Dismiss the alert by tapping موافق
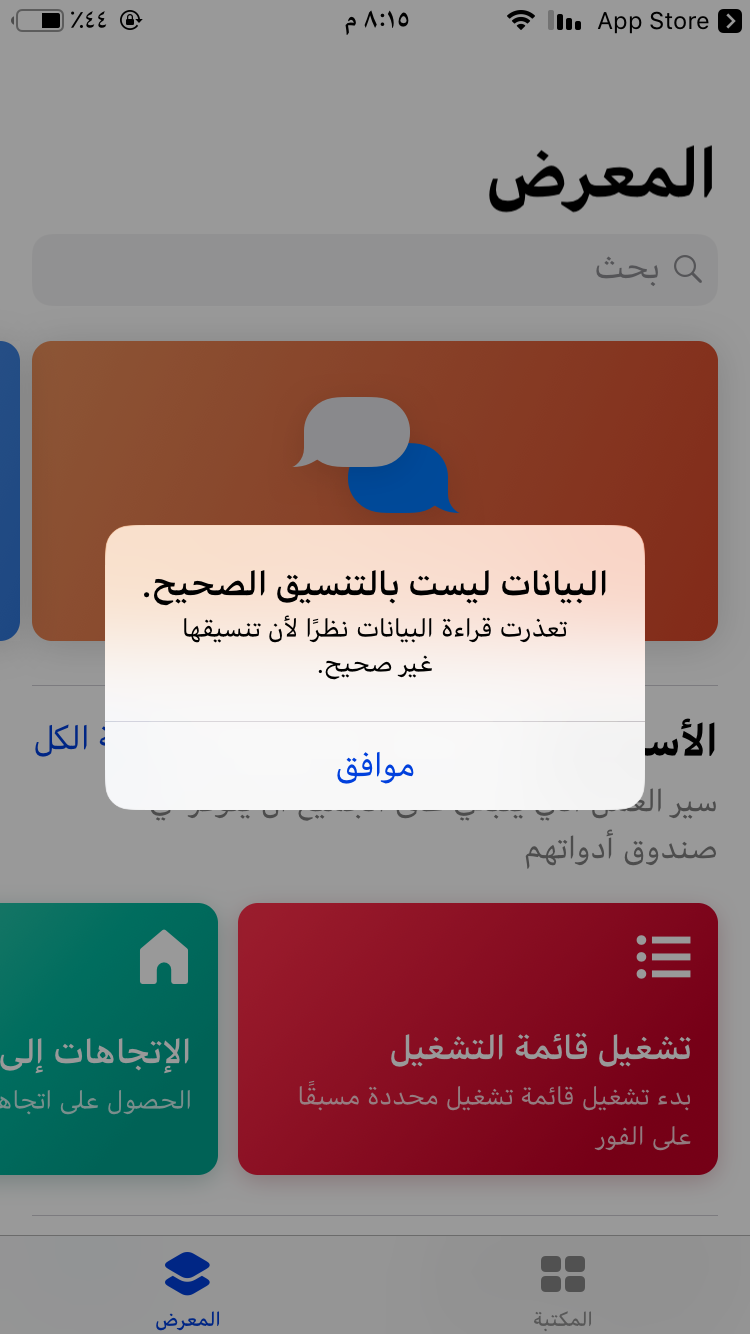 pos(375,767)
